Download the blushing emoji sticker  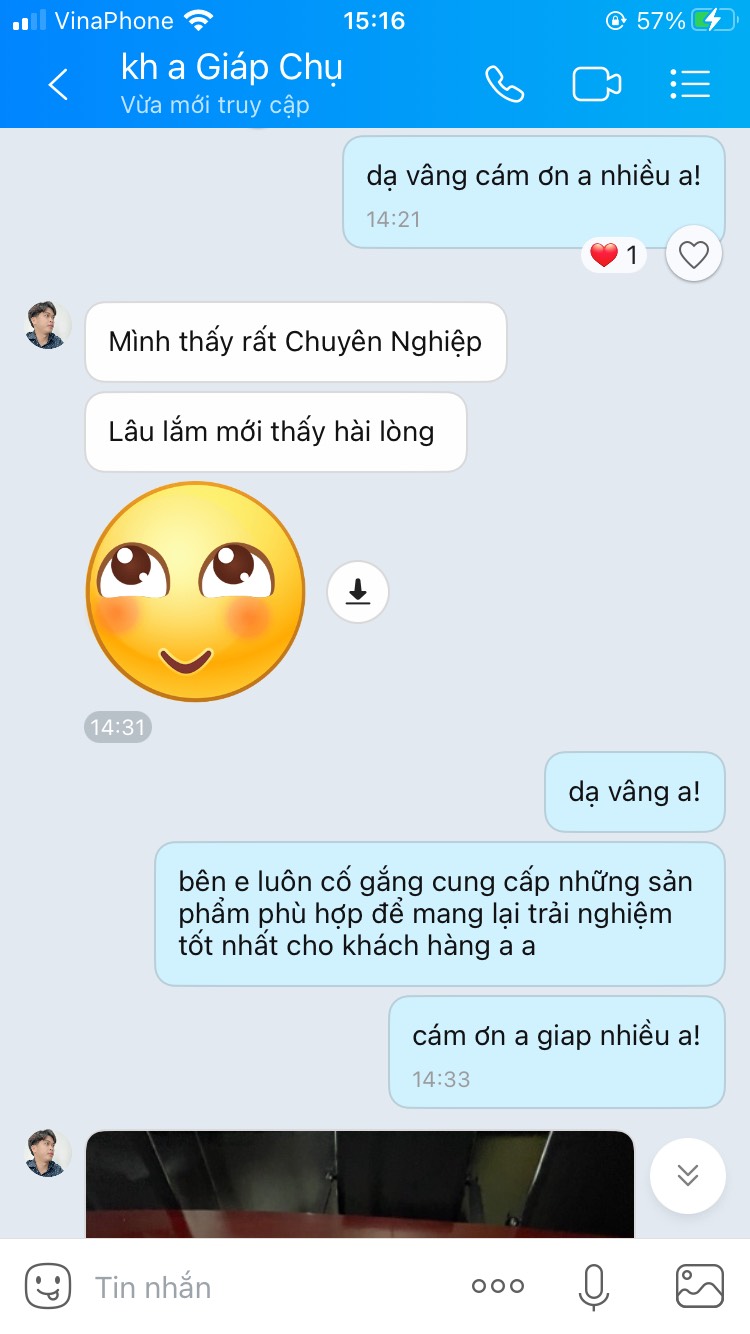(x=358, y=593)
